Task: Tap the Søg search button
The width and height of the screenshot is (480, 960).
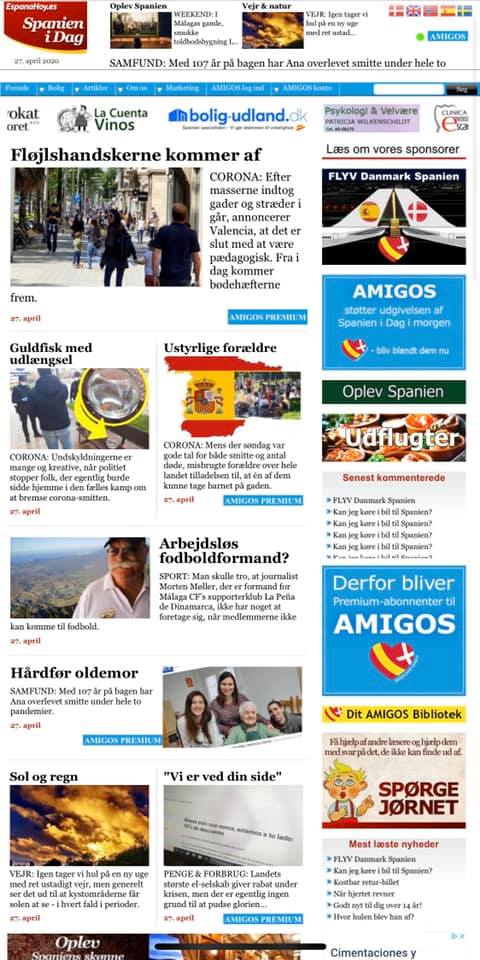Action: [461, 89]
